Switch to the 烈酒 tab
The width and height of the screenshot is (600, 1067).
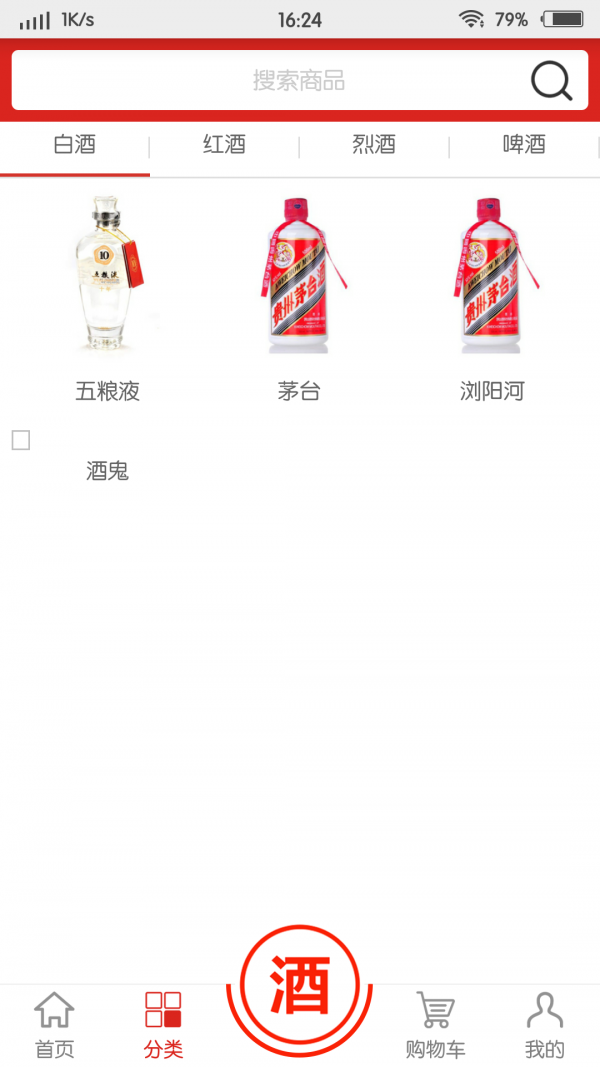pos(374,145)
